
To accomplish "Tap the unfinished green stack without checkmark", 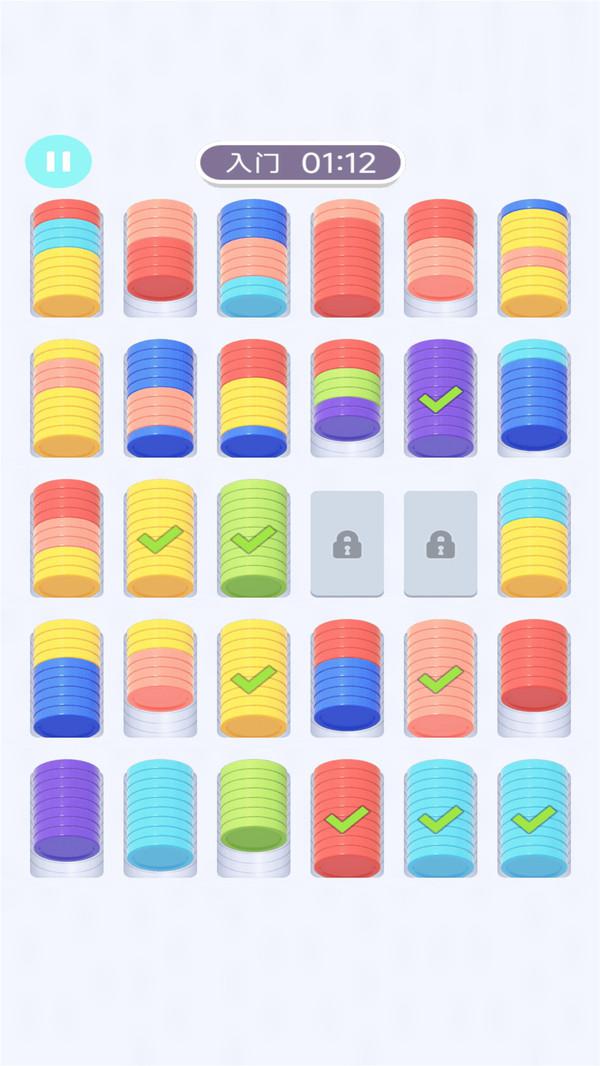I will point(253,819).
